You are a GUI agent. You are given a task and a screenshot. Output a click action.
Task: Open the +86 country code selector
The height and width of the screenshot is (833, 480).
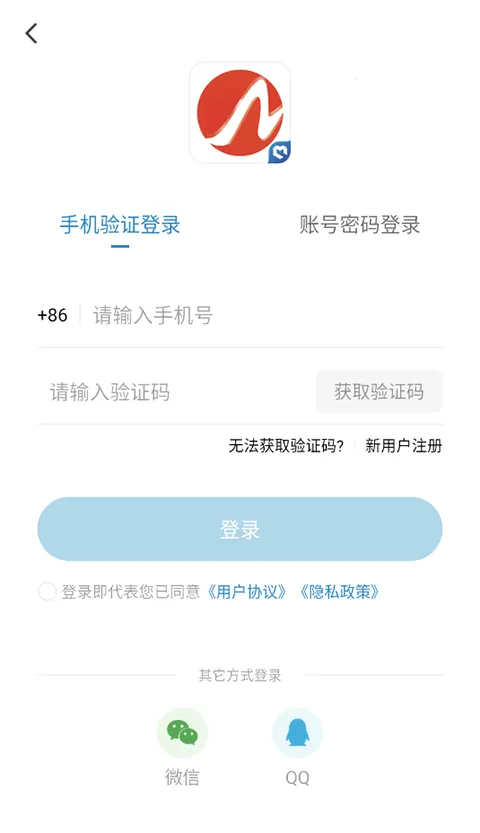point(53,315)
